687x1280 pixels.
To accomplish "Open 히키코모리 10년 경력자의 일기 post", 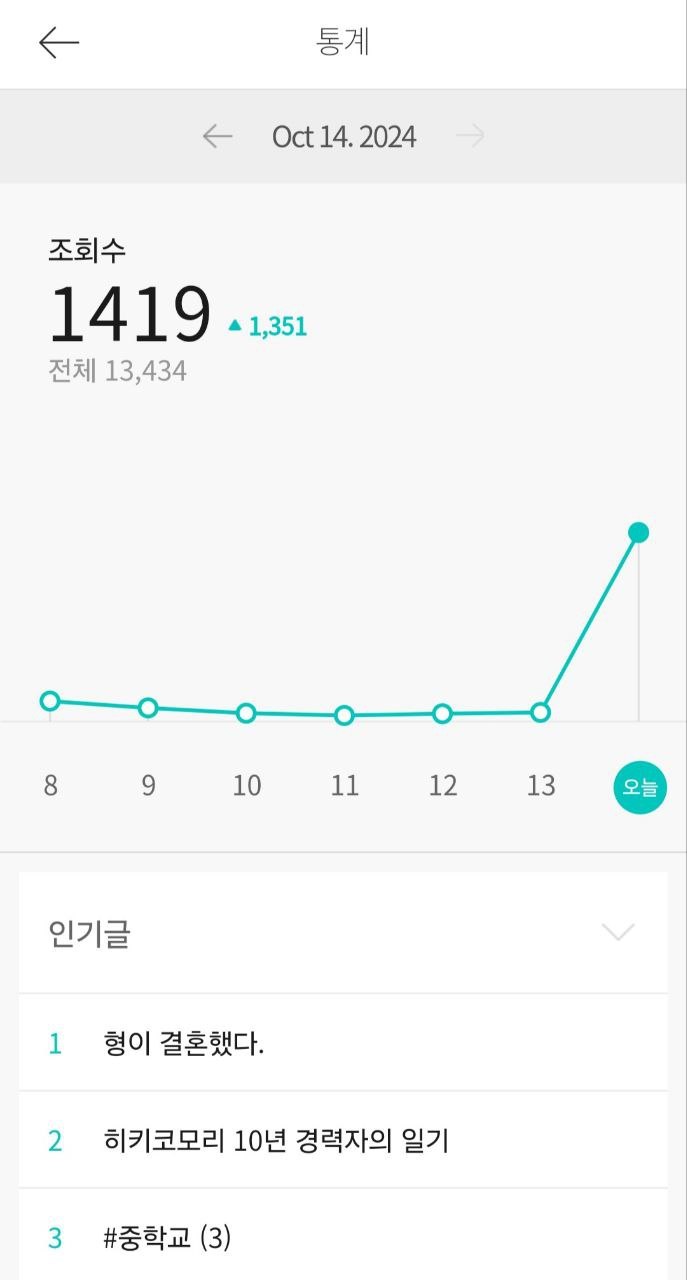I will [276, 1140].
